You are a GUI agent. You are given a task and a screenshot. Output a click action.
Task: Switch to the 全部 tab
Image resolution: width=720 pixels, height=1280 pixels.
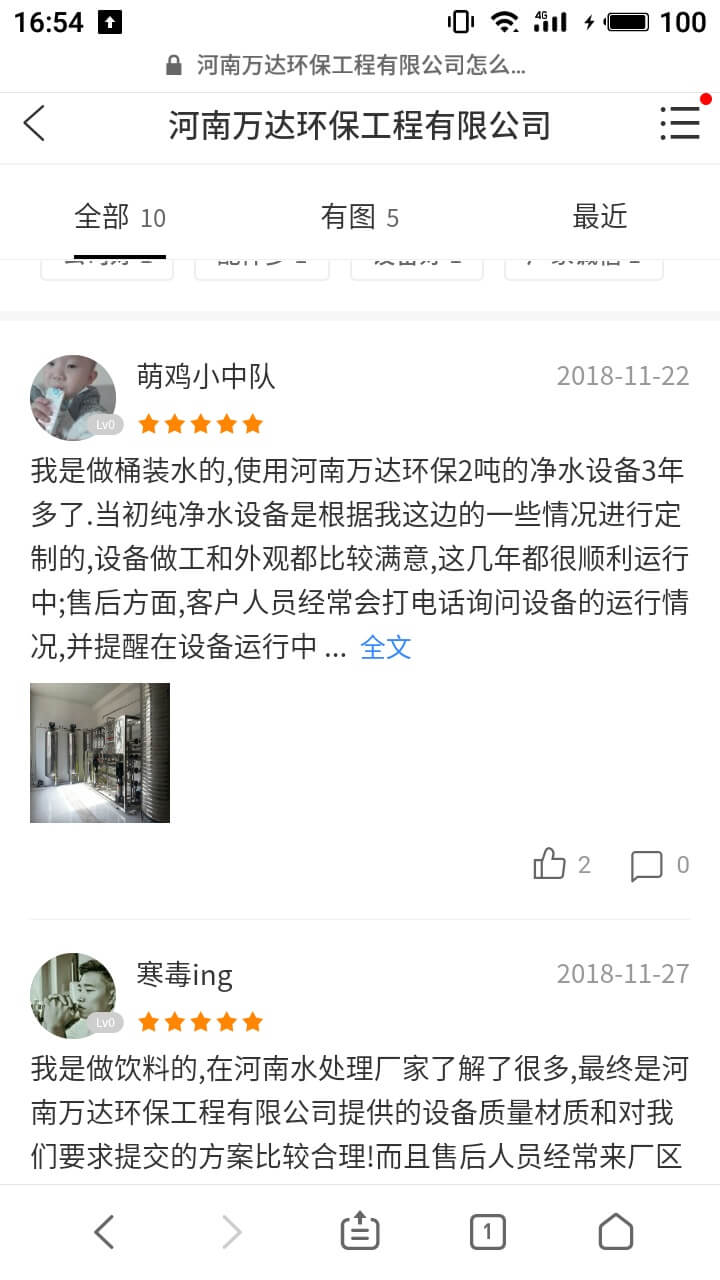coord(119,216)
